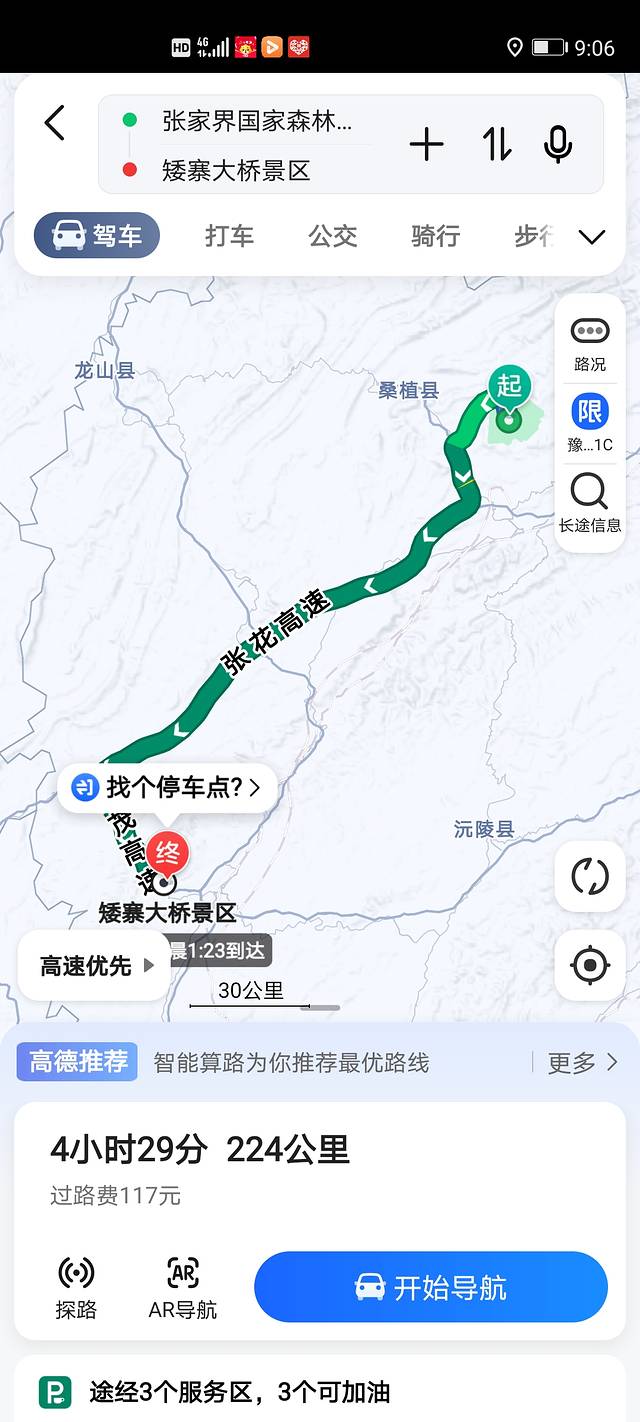Refresh the route with the circular arrows
The width and height of the screenshot is (640, 1422).
[x=590, y=877]
